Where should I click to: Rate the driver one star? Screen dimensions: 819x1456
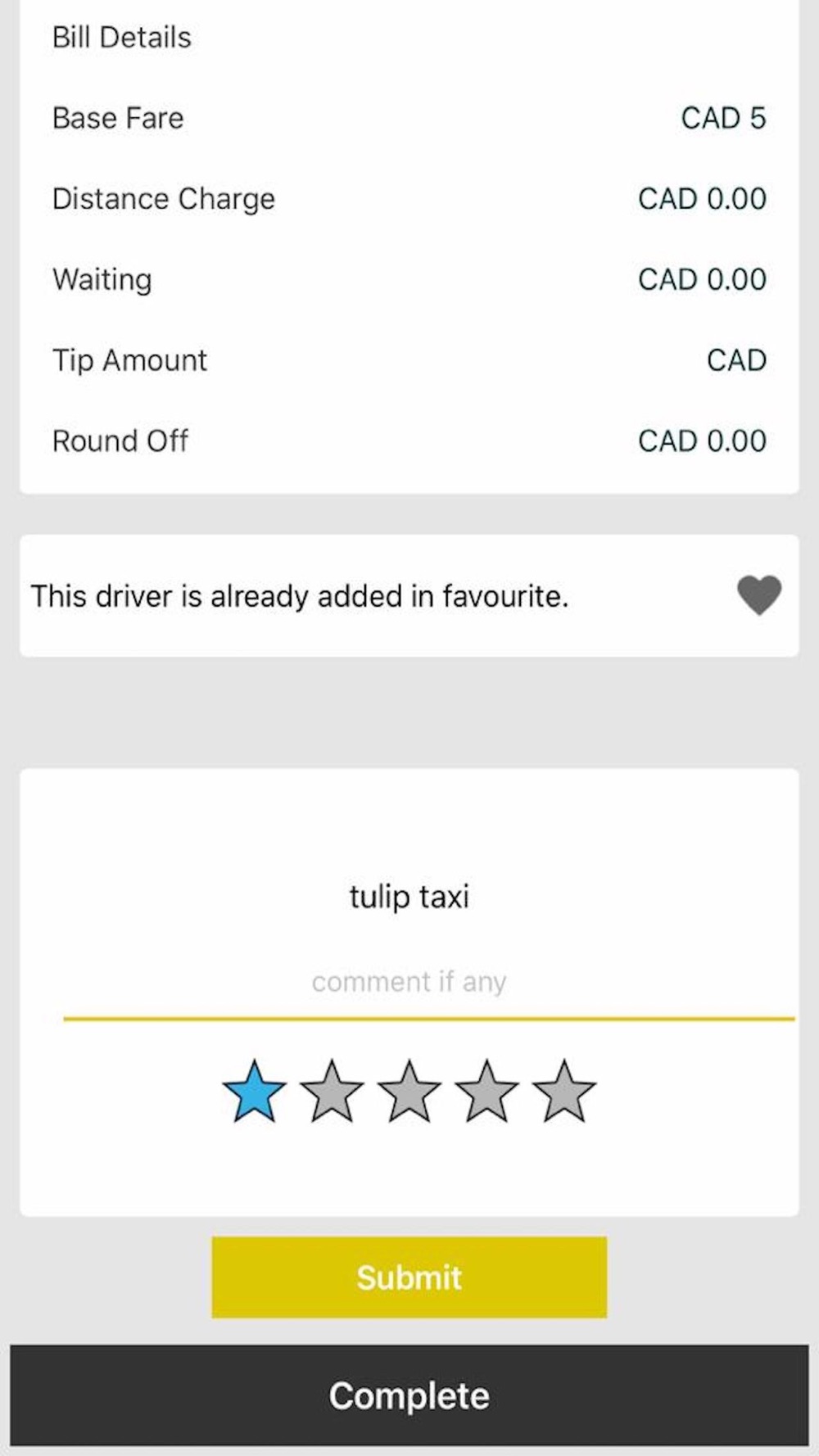[x=255, y=1092]
